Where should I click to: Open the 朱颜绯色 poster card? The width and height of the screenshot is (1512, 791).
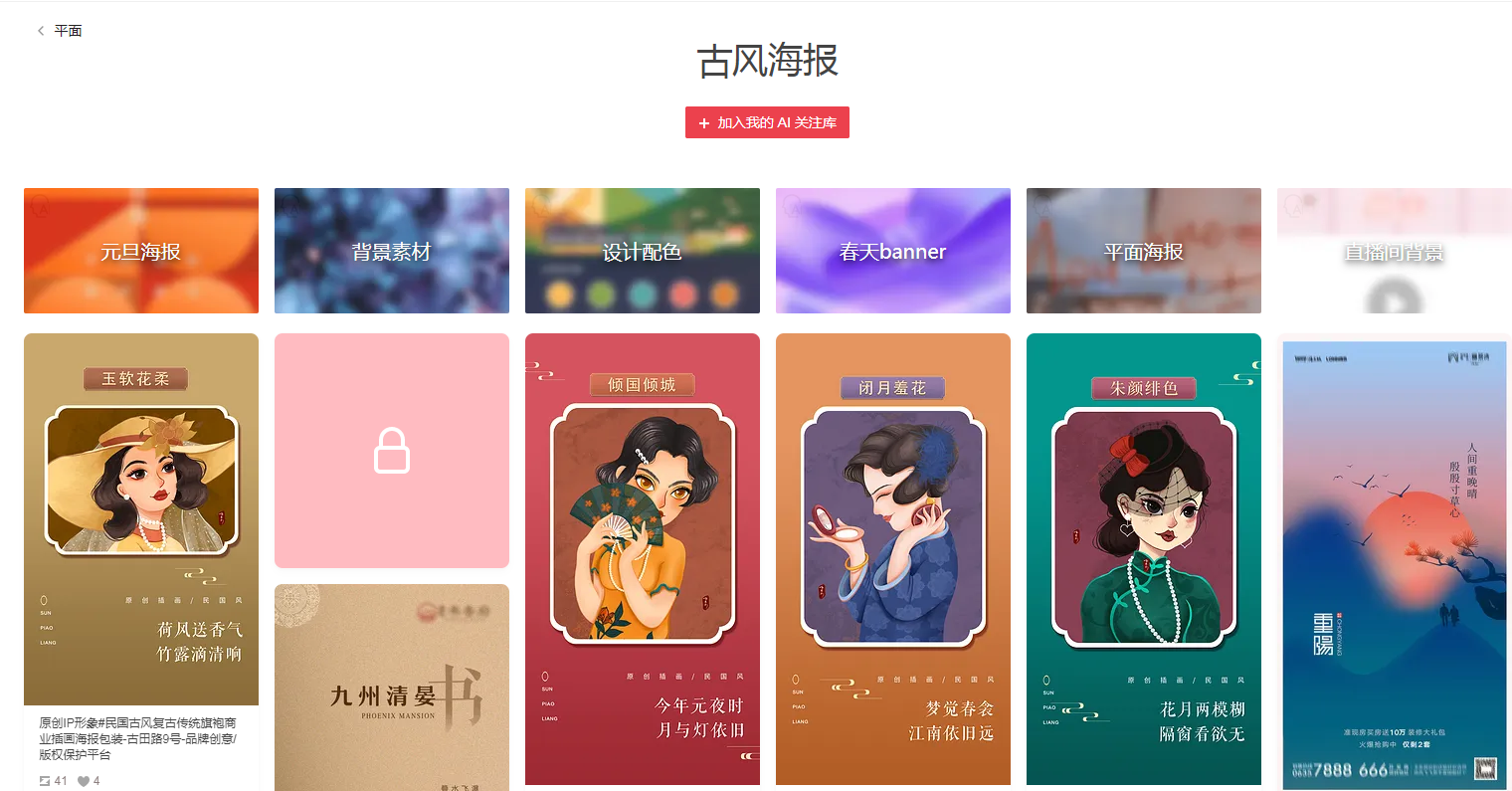tap(1144, 557)
